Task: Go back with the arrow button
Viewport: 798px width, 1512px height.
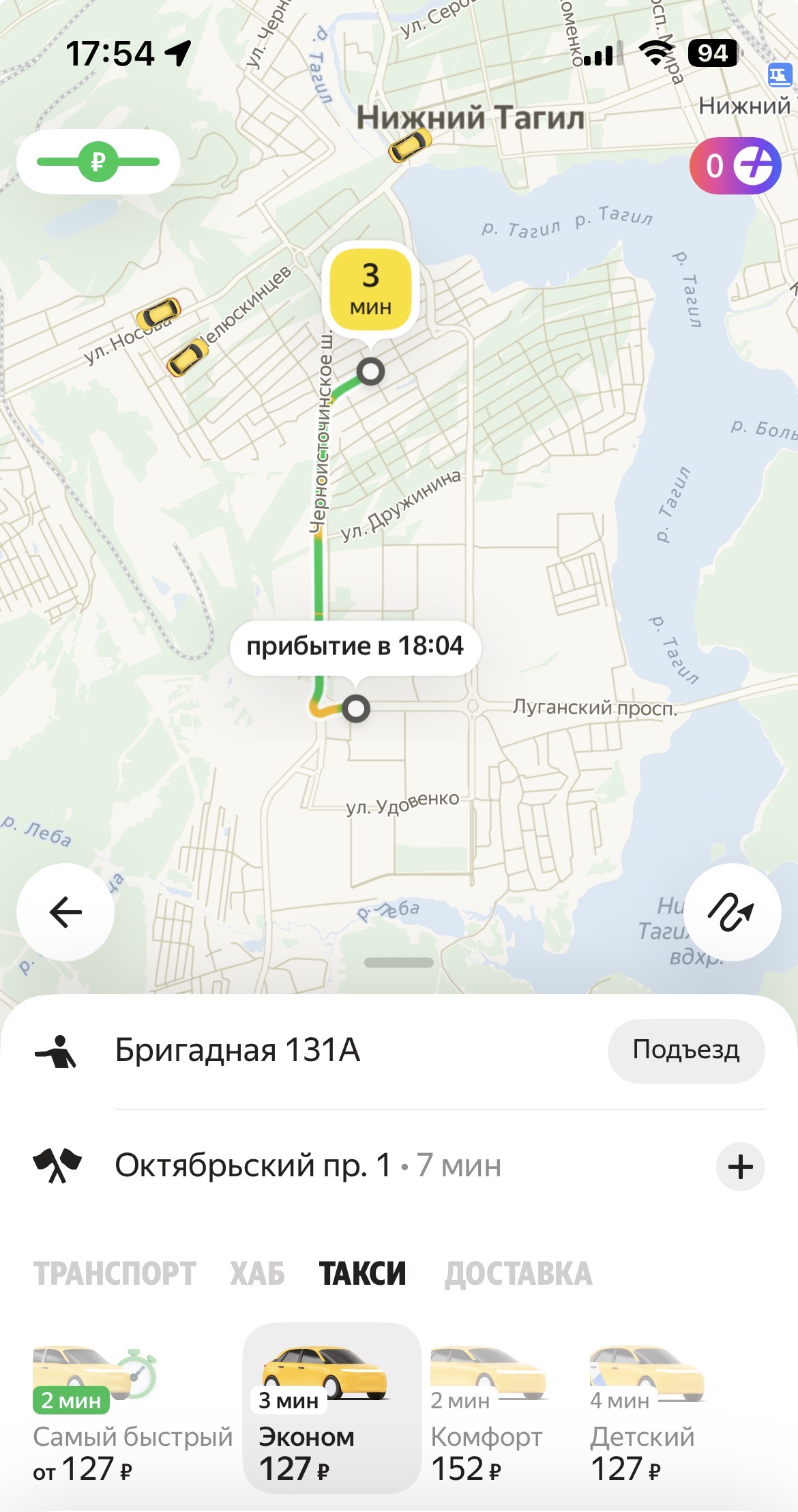Action: pyautogui.click(x=65, y=912)
